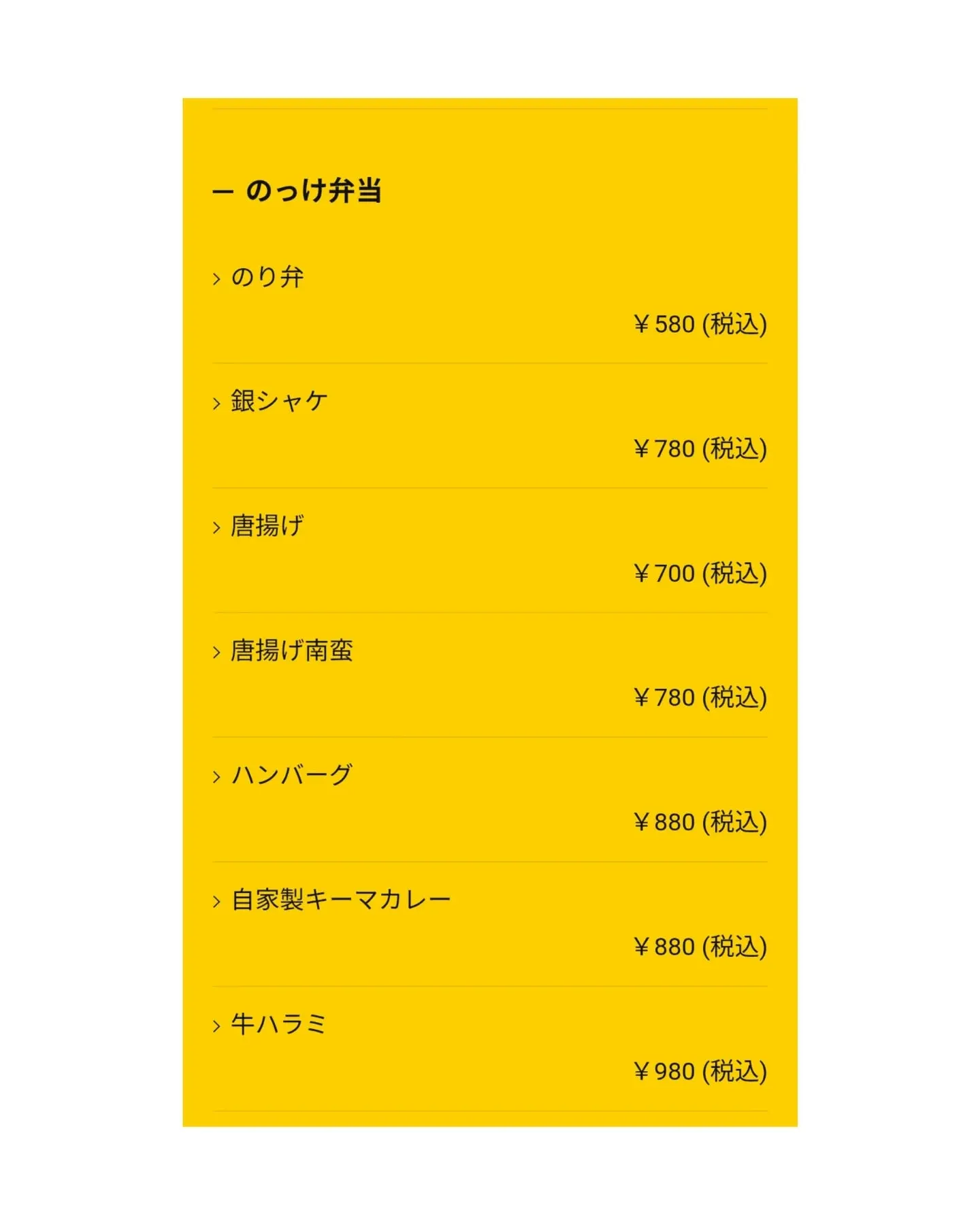This screenshot has height=1225, width=980.
Task: Select the 牛ハラミ menu entry
Action: pos(279,1022)
